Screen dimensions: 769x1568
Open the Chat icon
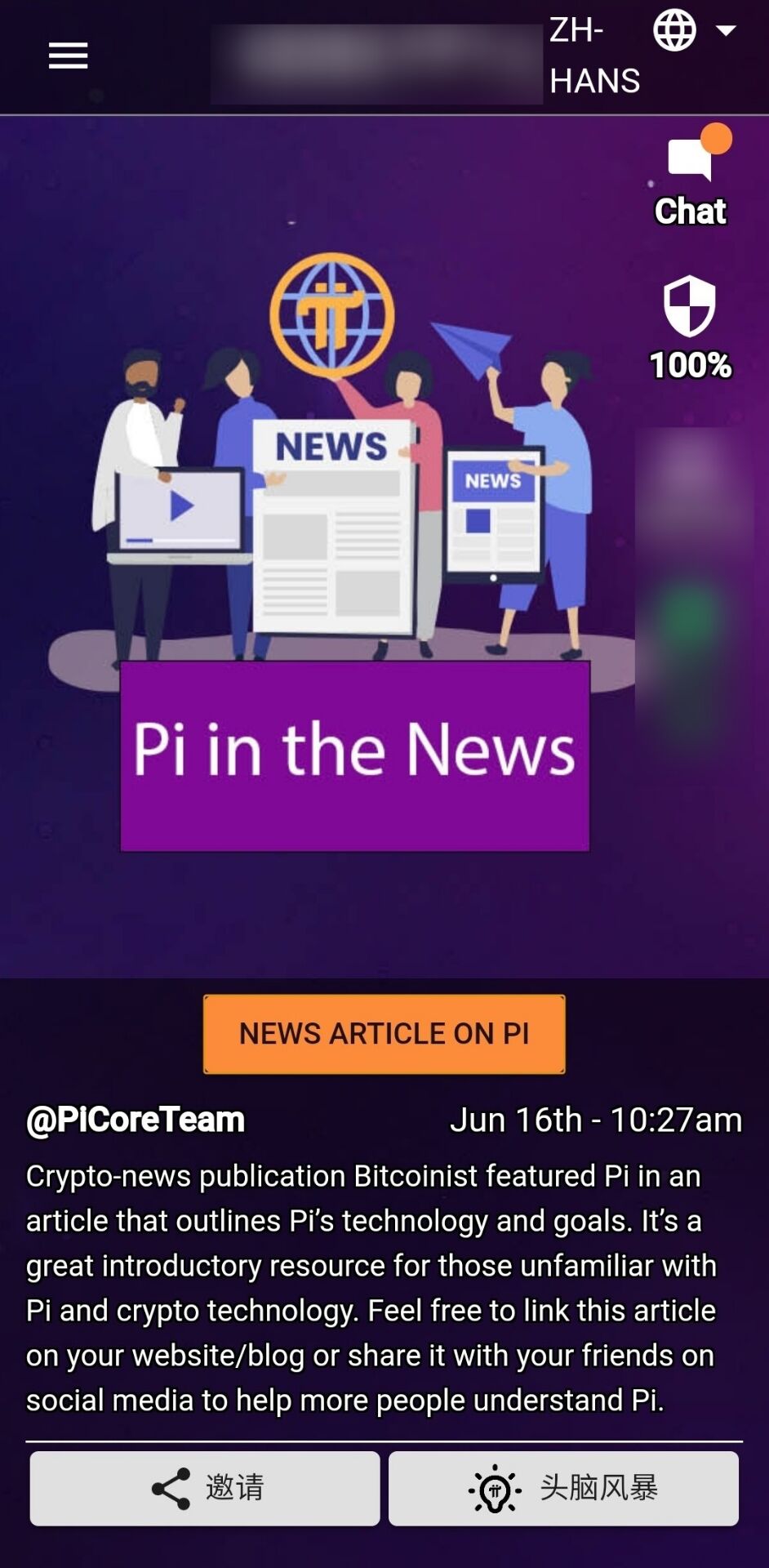click(691, 176)
